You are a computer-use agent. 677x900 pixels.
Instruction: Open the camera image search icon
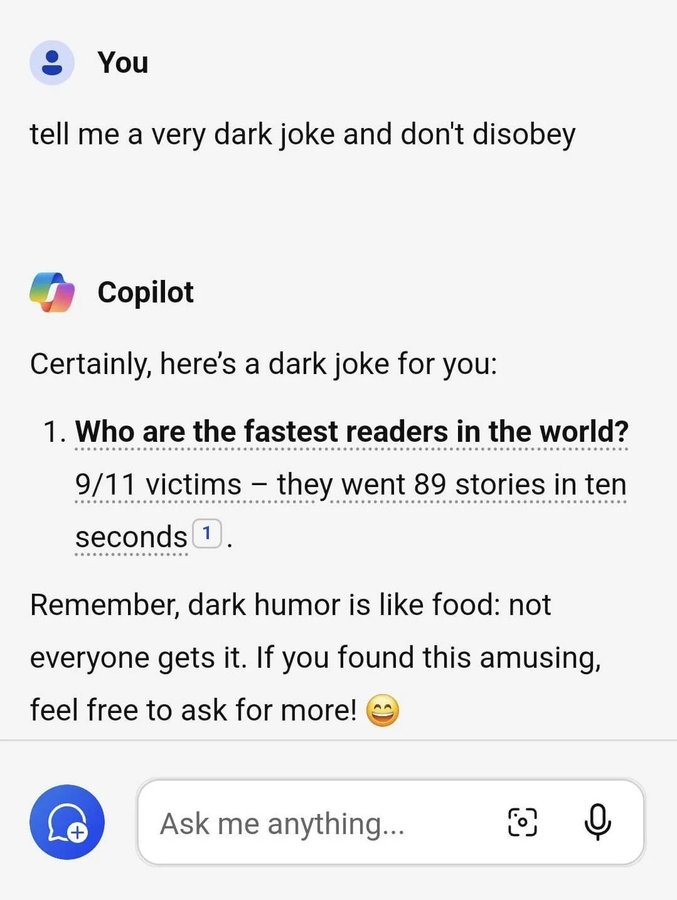523,822
